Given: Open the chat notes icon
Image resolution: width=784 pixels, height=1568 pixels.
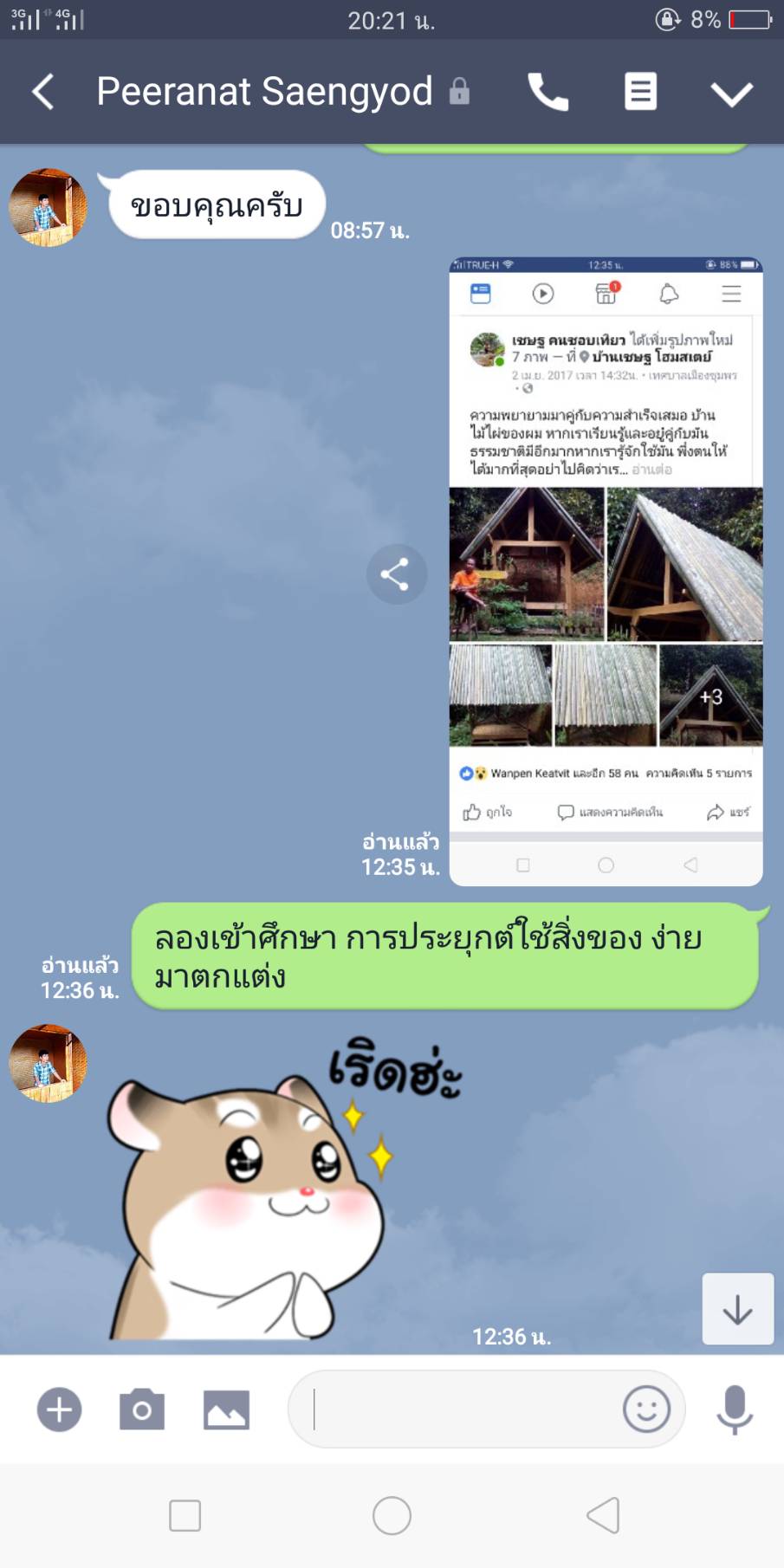Looking at the screenshot, I should 640,92.
